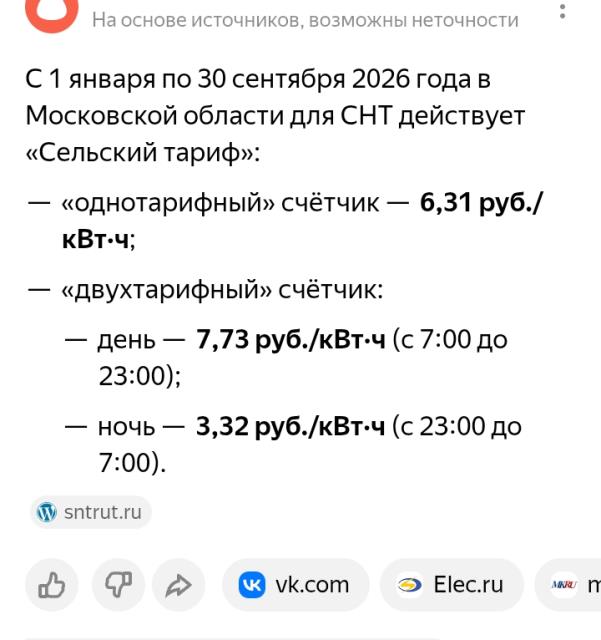Open the vk.com source chip
This screenshot has height=640, width=601.
tap(295, 585)
